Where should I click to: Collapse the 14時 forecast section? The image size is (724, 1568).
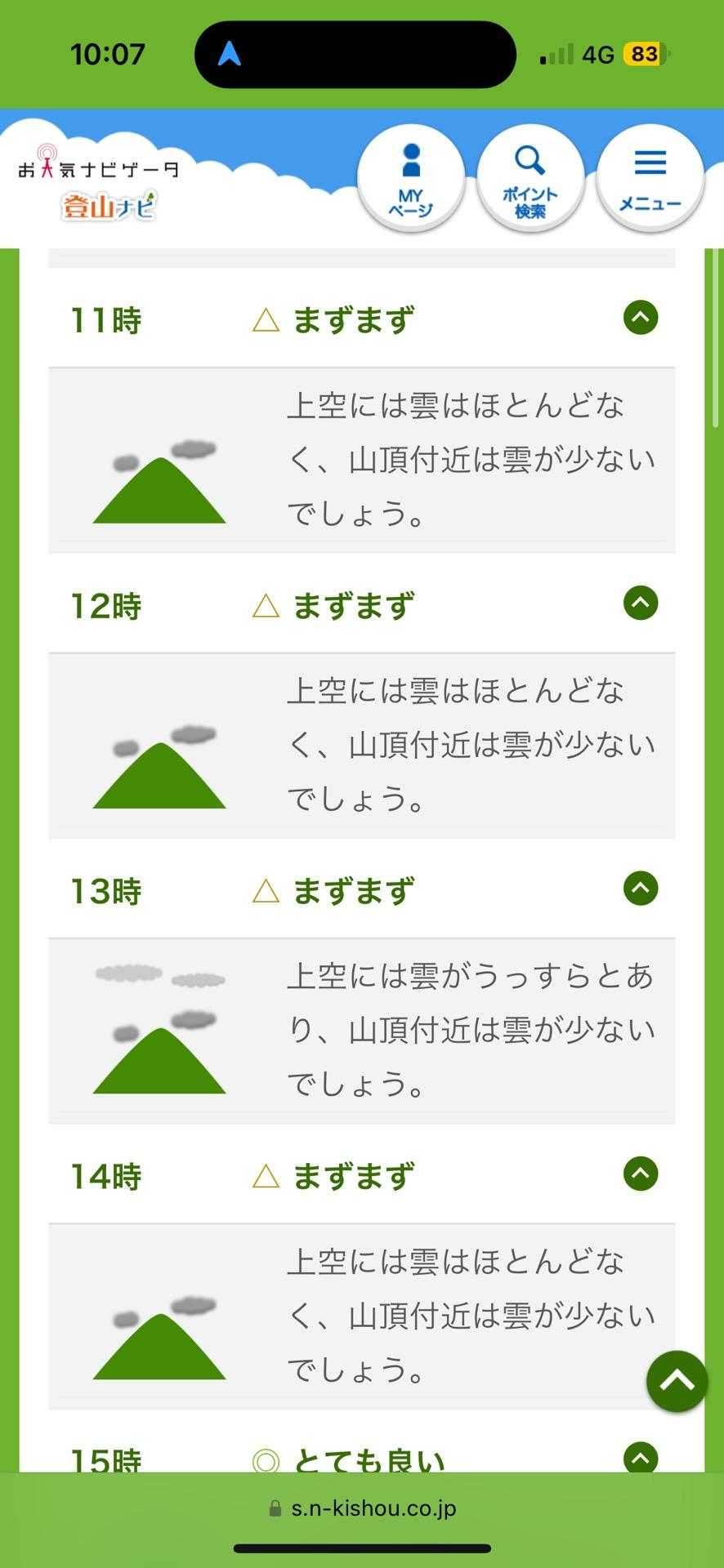click(x=641, y=1174)
